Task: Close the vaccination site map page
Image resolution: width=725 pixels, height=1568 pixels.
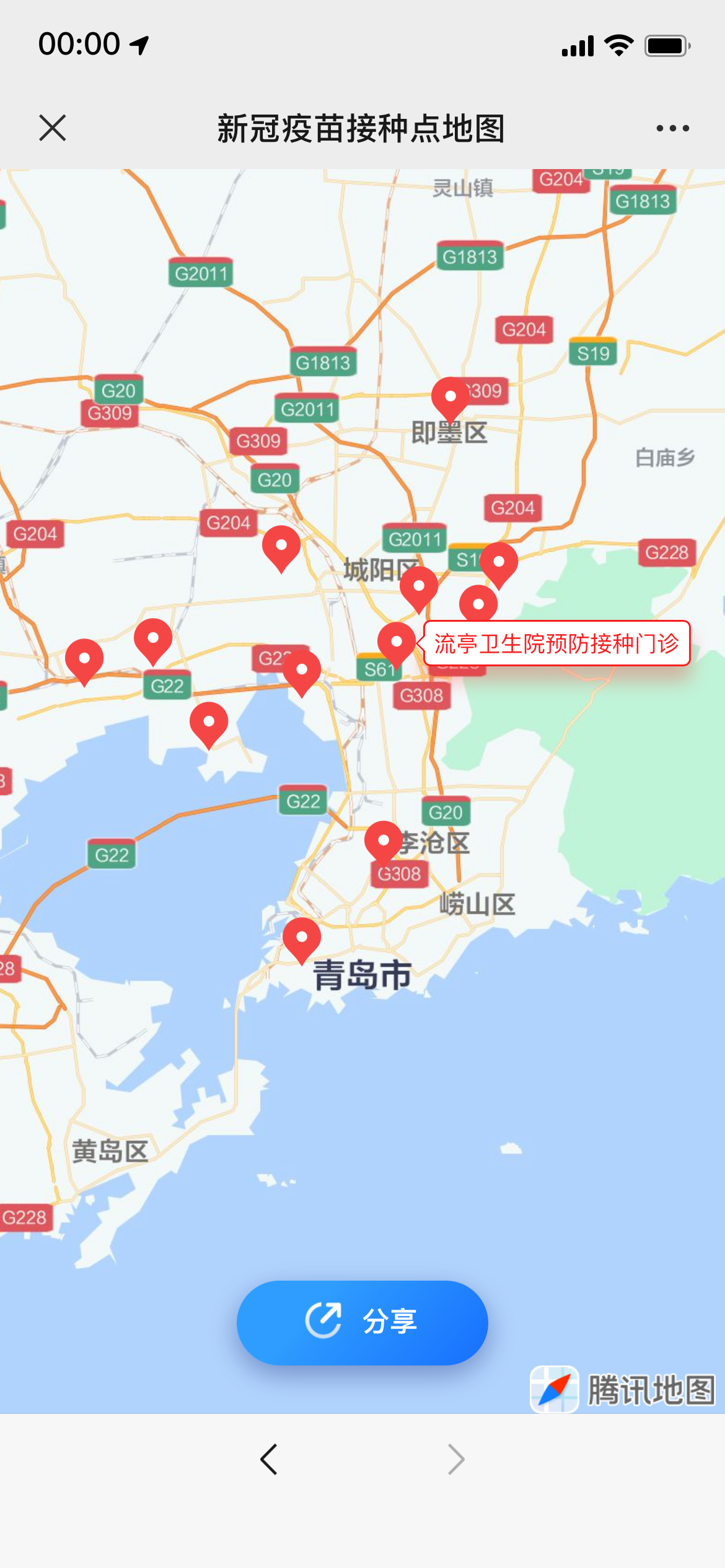Action: click(x=52, y=128)
